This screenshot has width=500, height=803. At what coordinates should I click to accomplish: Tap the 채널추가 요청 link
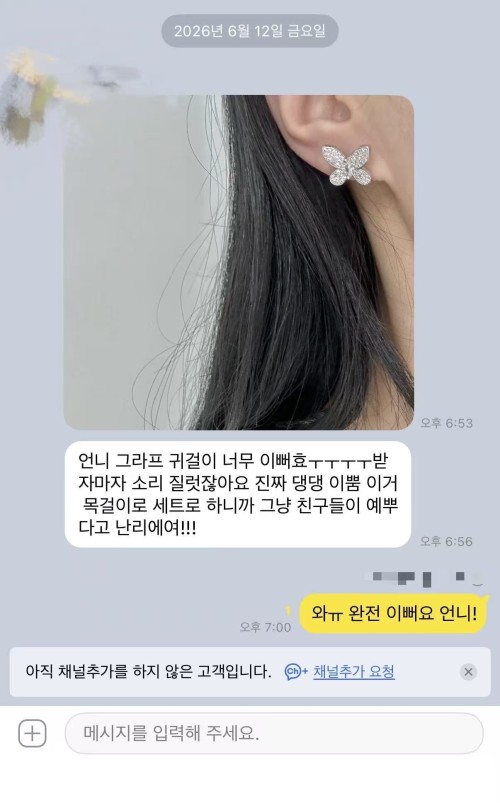click(353, 671)
